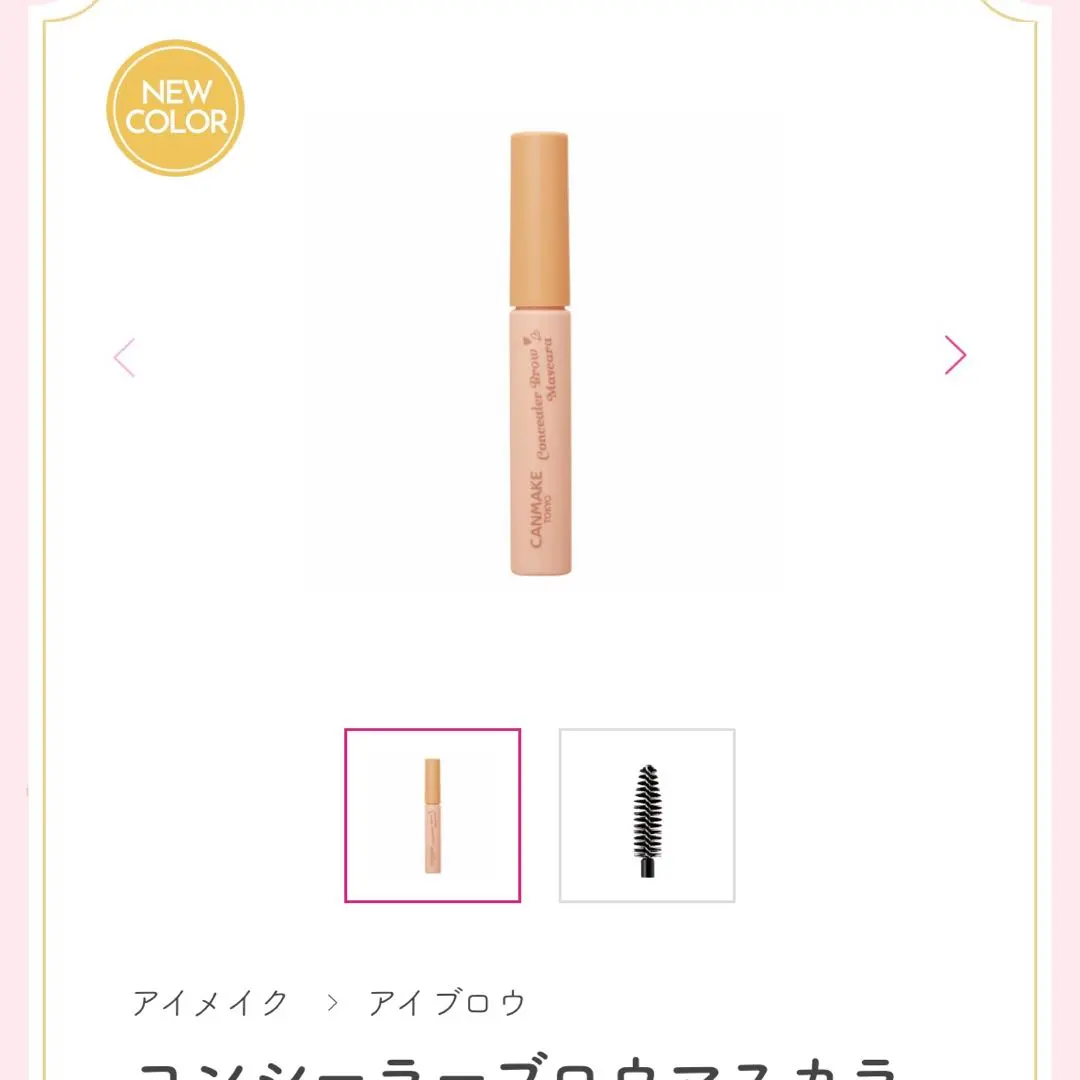Open the アイブロウ breadcrumb link
Screen dimensions: 1080x1080
[447, 1003]
